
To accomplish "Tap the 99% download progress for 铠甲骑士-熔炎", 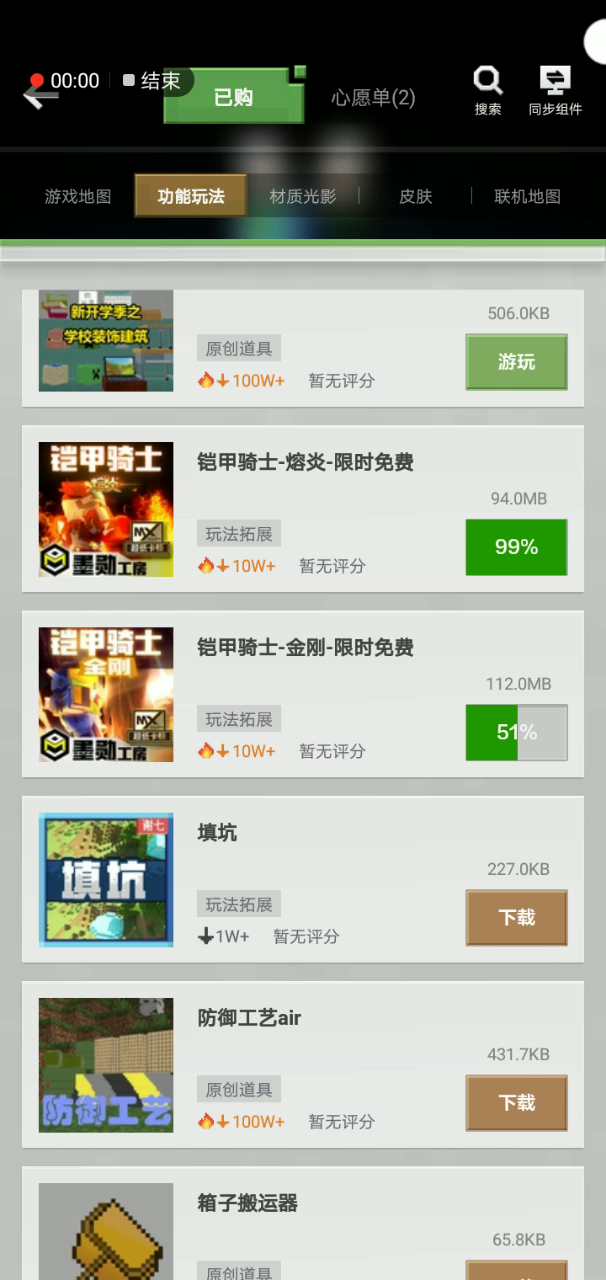I will click(516, 547).
